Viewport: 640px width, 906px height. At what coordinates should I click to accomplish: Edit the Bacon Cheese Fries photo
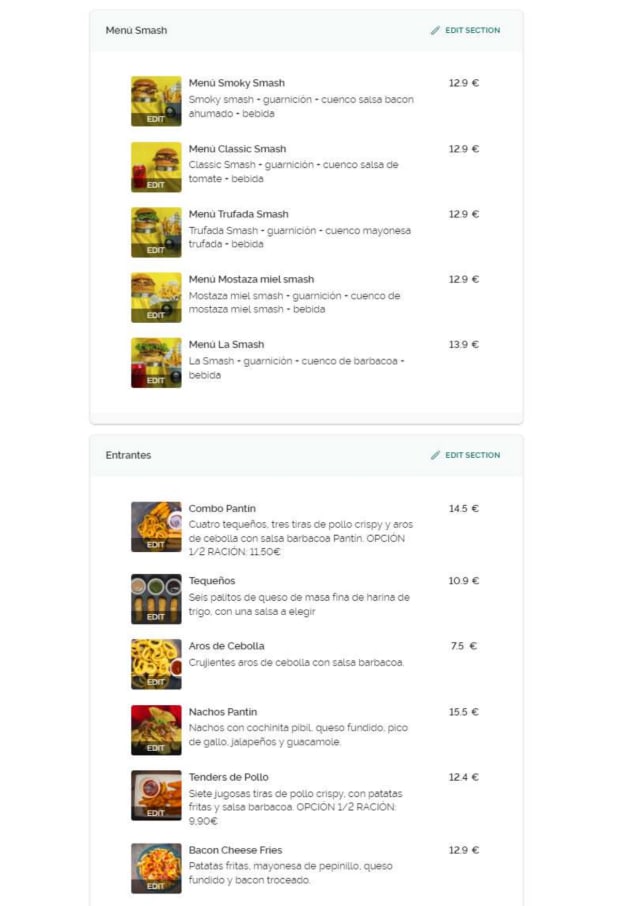point(156,868)
